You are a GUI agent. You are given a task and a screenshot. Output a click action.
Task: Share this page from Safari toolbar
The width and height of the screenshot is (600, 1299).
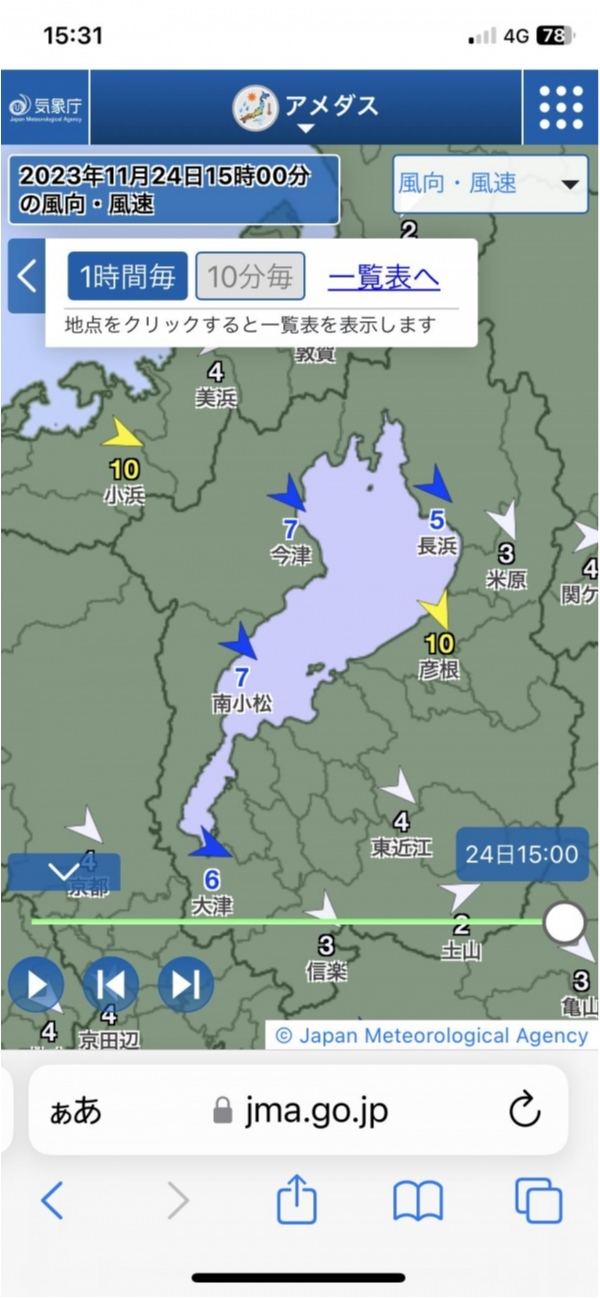tap(297, 1201)
